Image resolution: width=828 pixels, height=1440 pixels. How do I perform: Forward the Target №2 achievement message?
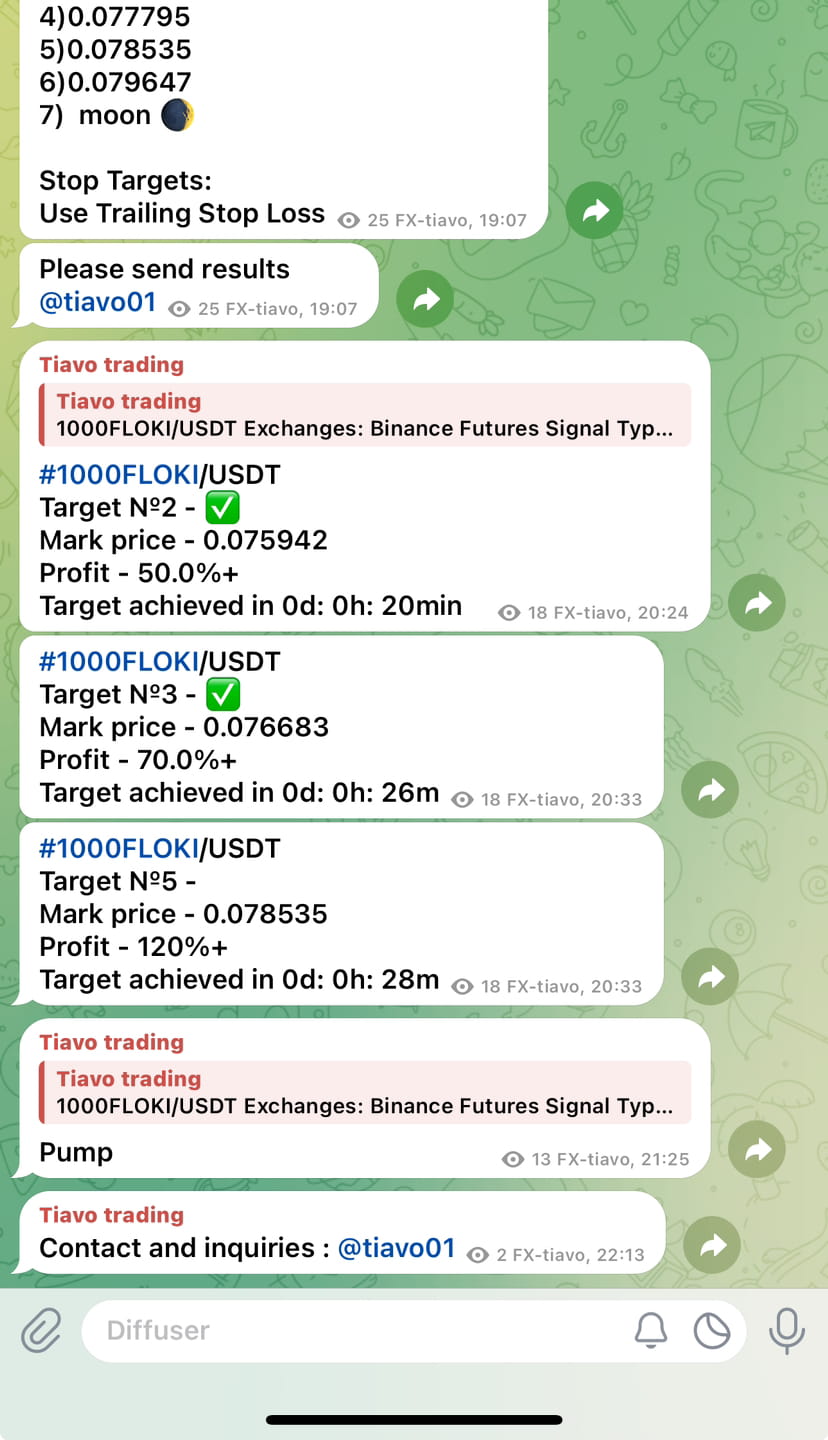point(757,603)
